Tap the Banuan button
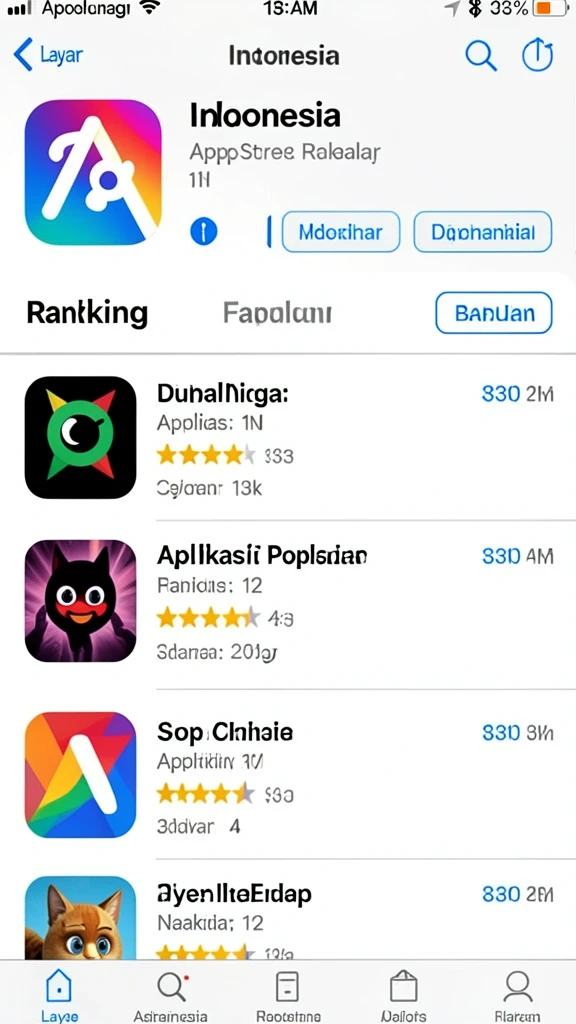The image size is (576, 1024). (x=494, y=313)
